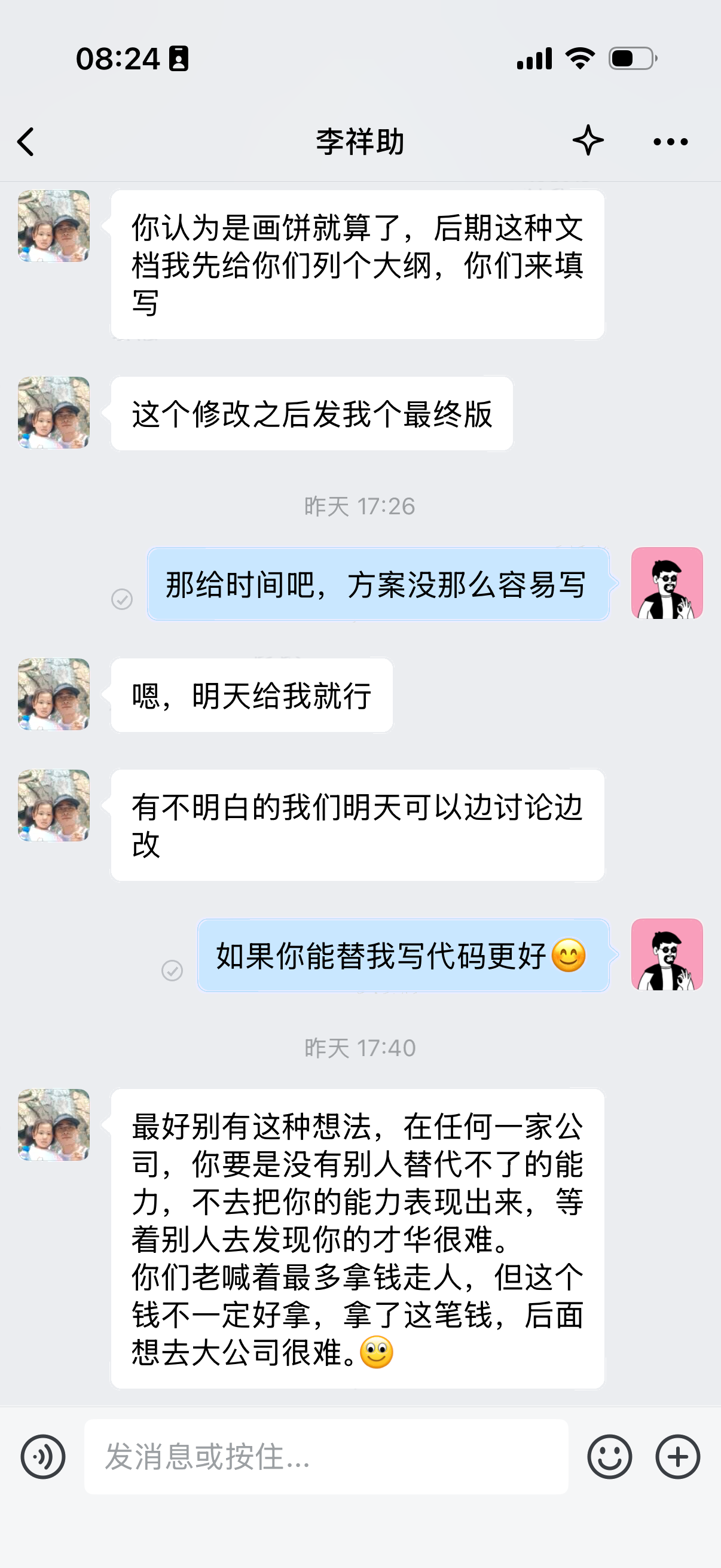This screenshot has width=721, height=1568.
Task: Go back from the 李祥助 chat
Action: click(x=26, y=142)
